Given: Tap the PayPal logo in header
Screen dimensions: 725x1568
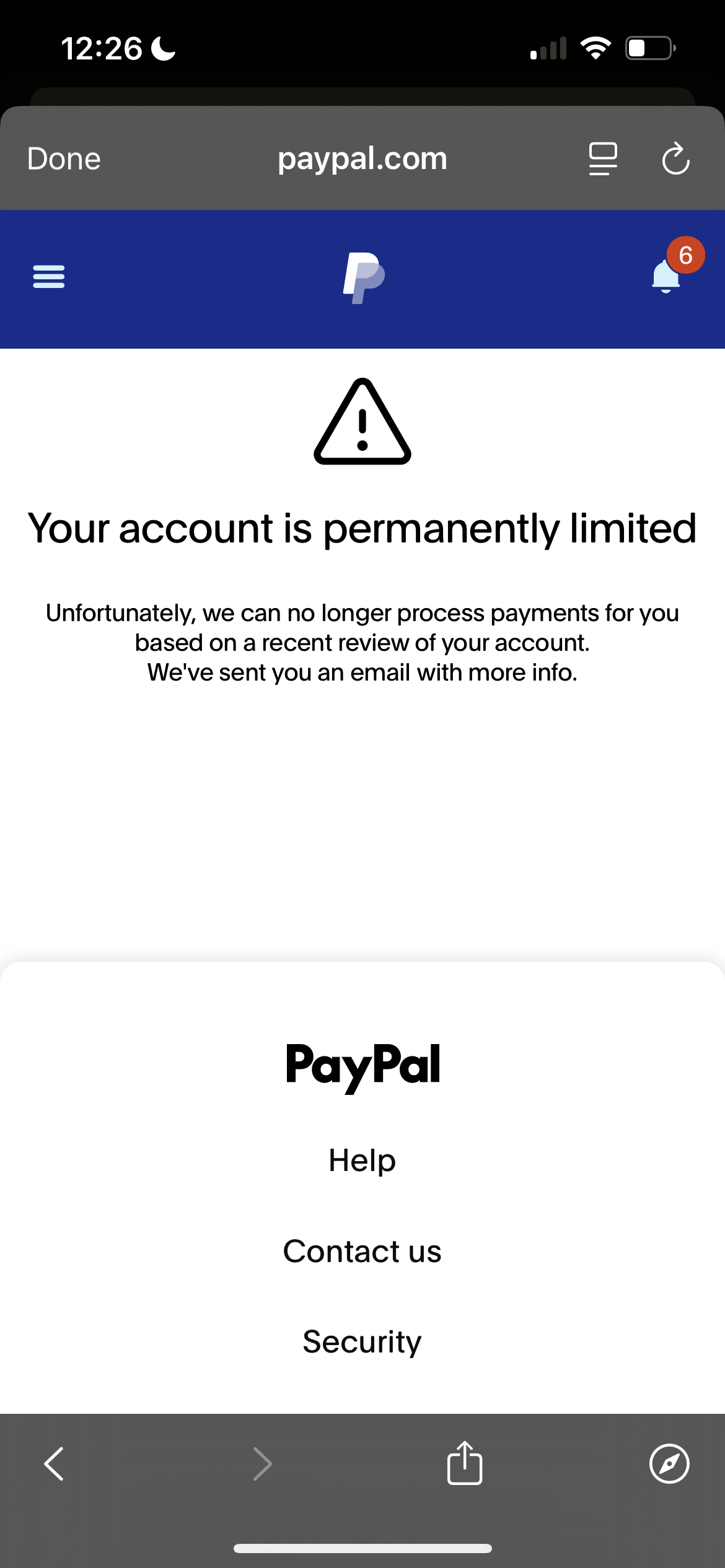Looking at the screenshot, I should coord(364,278).
